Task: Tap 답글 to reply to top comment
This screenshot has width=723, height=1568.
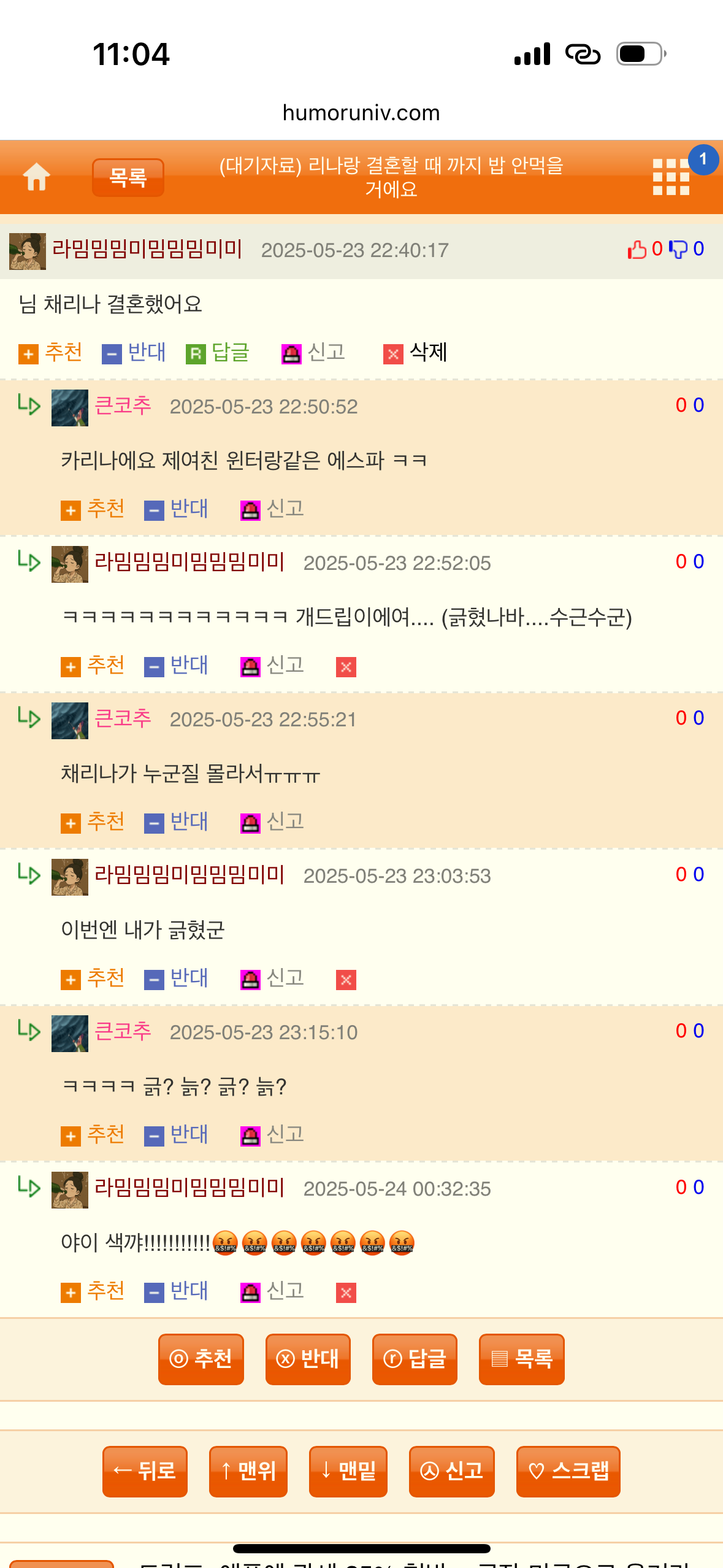Action: click(x=218, y=352)
